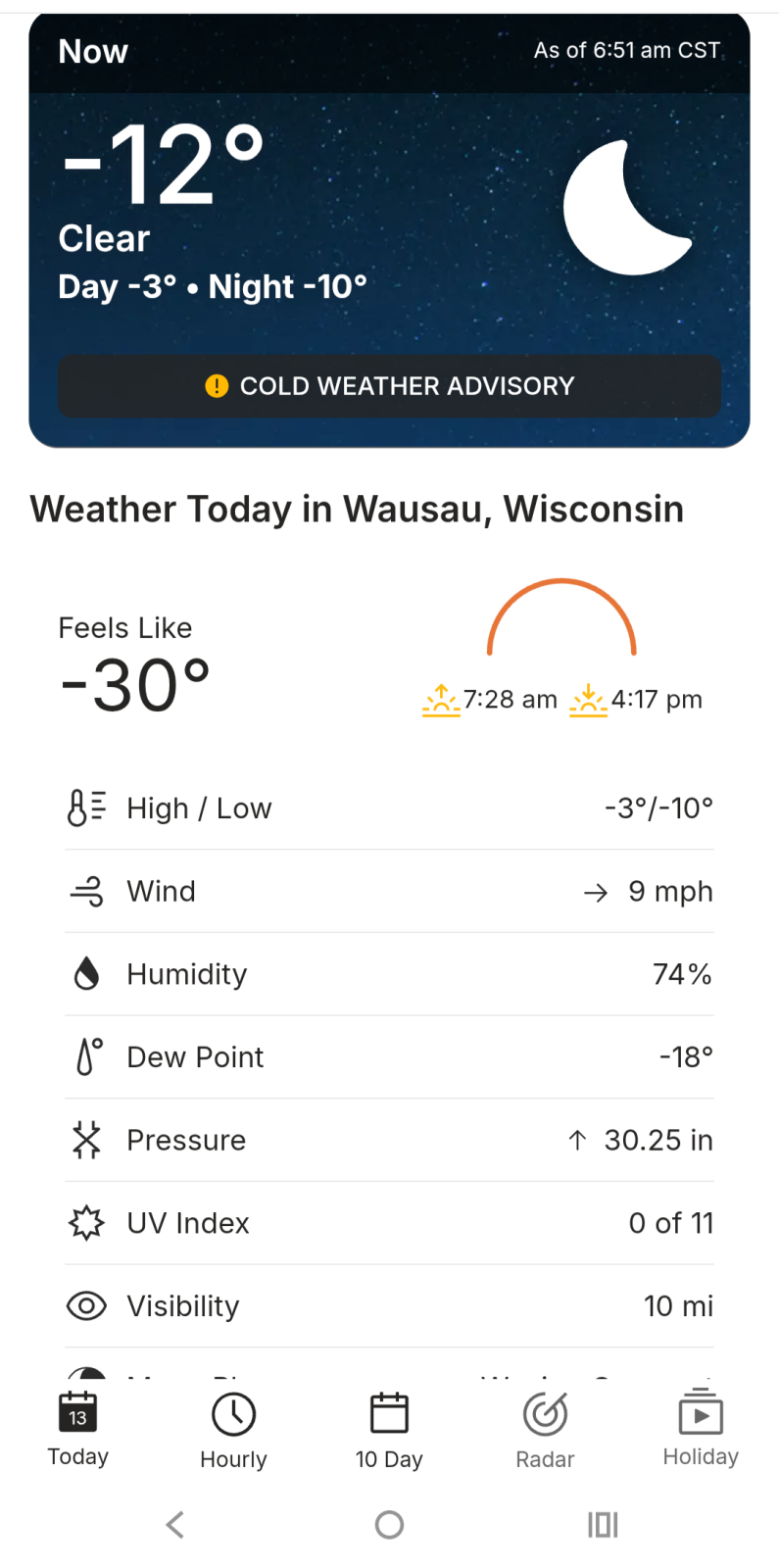Open the Cold Weather Advisory alert
This screenshot has height=1568, width=779.
click(x=389, y=386)
